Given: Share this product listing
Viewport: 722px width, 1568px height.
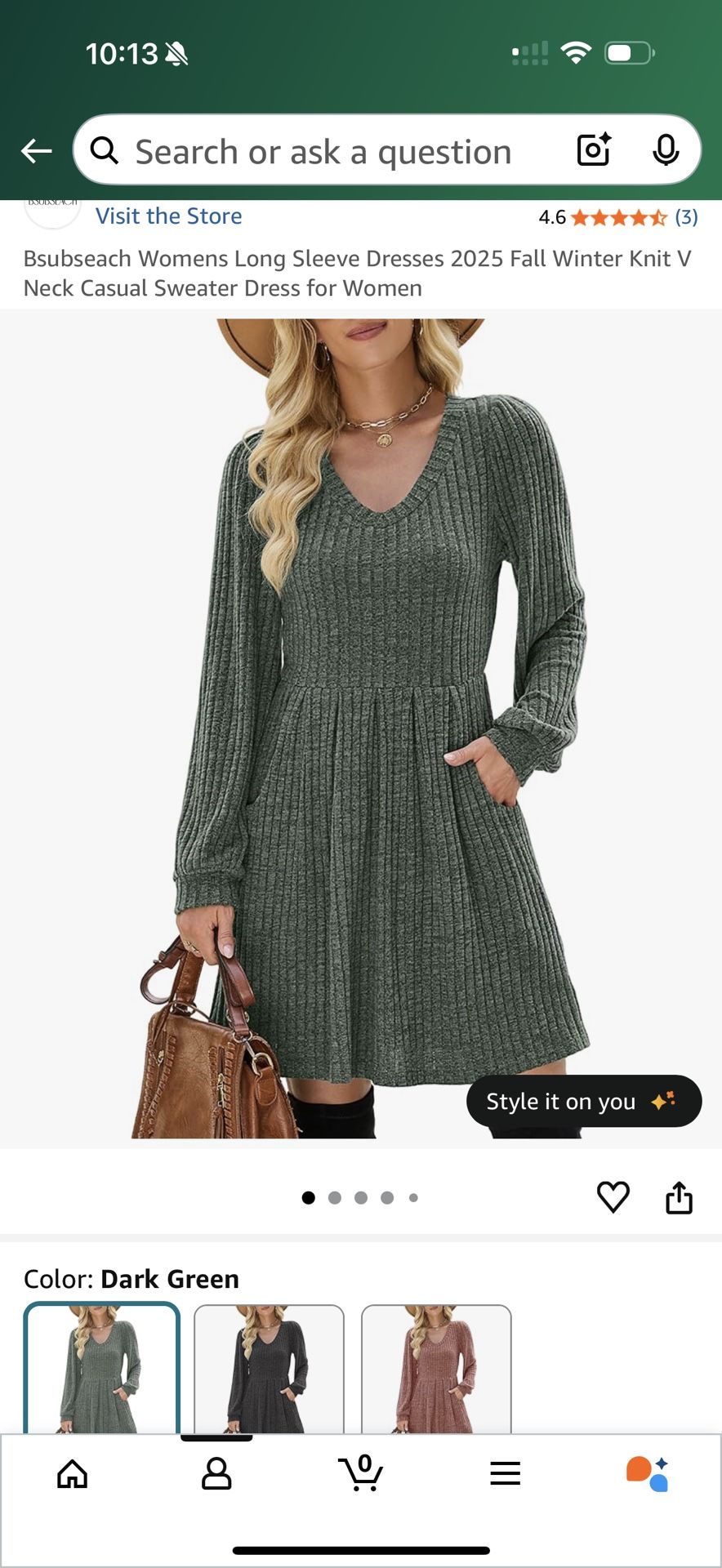Looking at the screenshot, I should pyautogui.click(x=678, y=1196).
